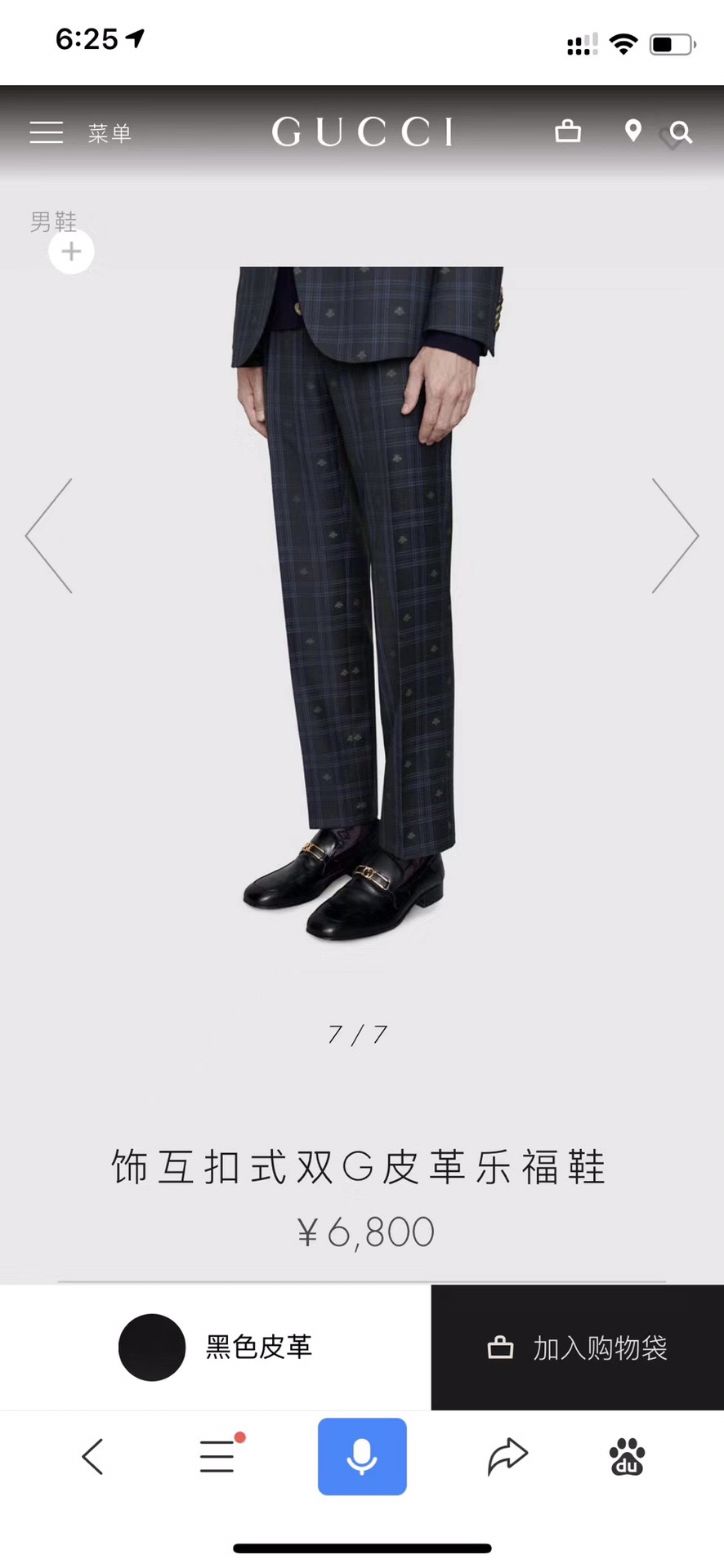Open the store locator pin
This screenshot has width=724, height=1568.
click(632, 131)
